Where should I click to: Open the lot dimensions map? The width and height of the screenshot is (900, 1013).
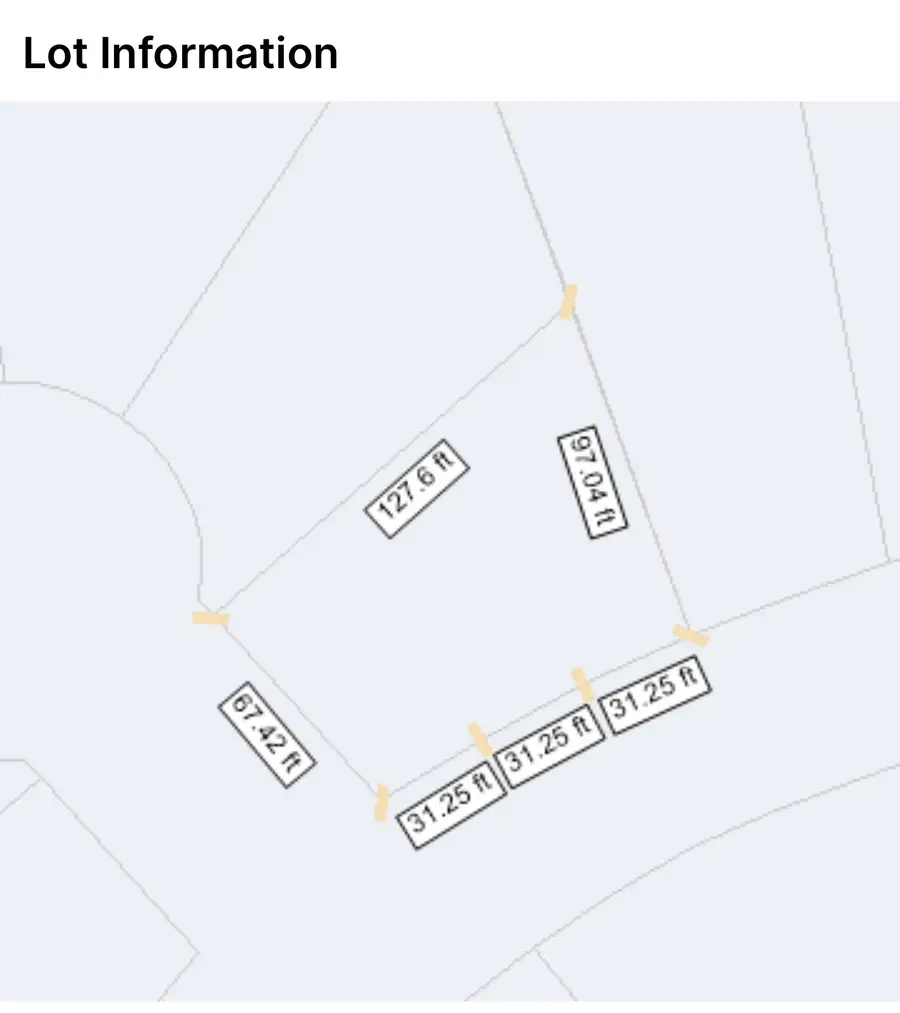click(x=450, y=550)
